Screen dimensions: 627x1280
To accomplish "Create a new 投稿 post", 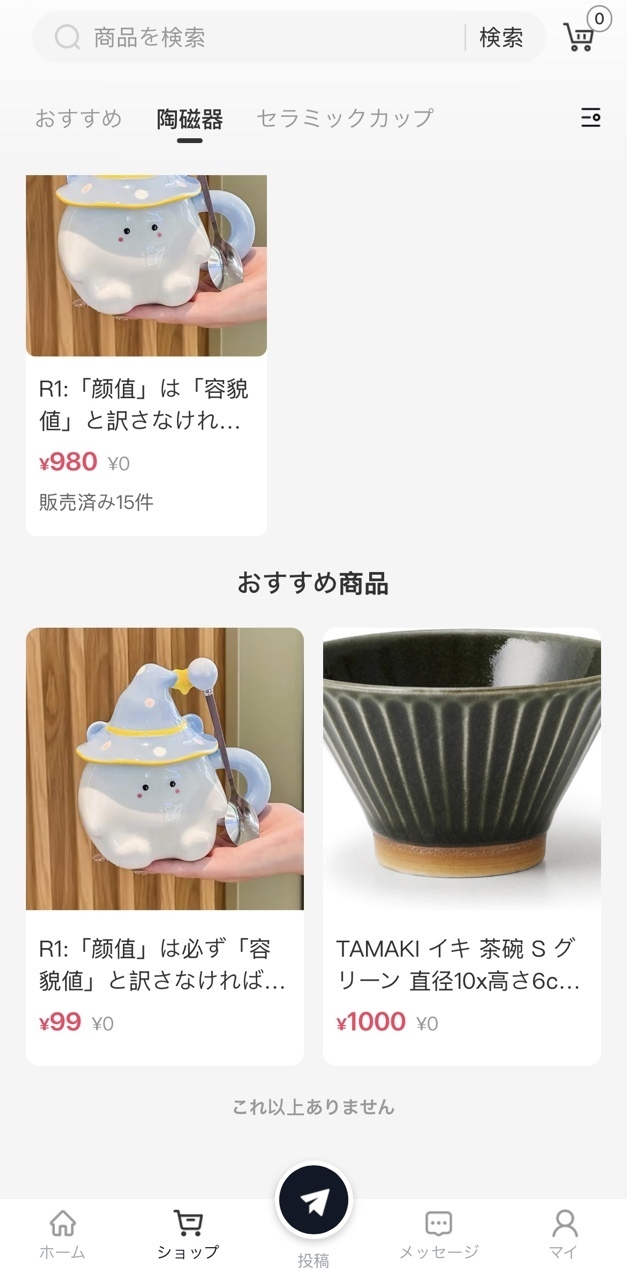I will pos(313,1202).
